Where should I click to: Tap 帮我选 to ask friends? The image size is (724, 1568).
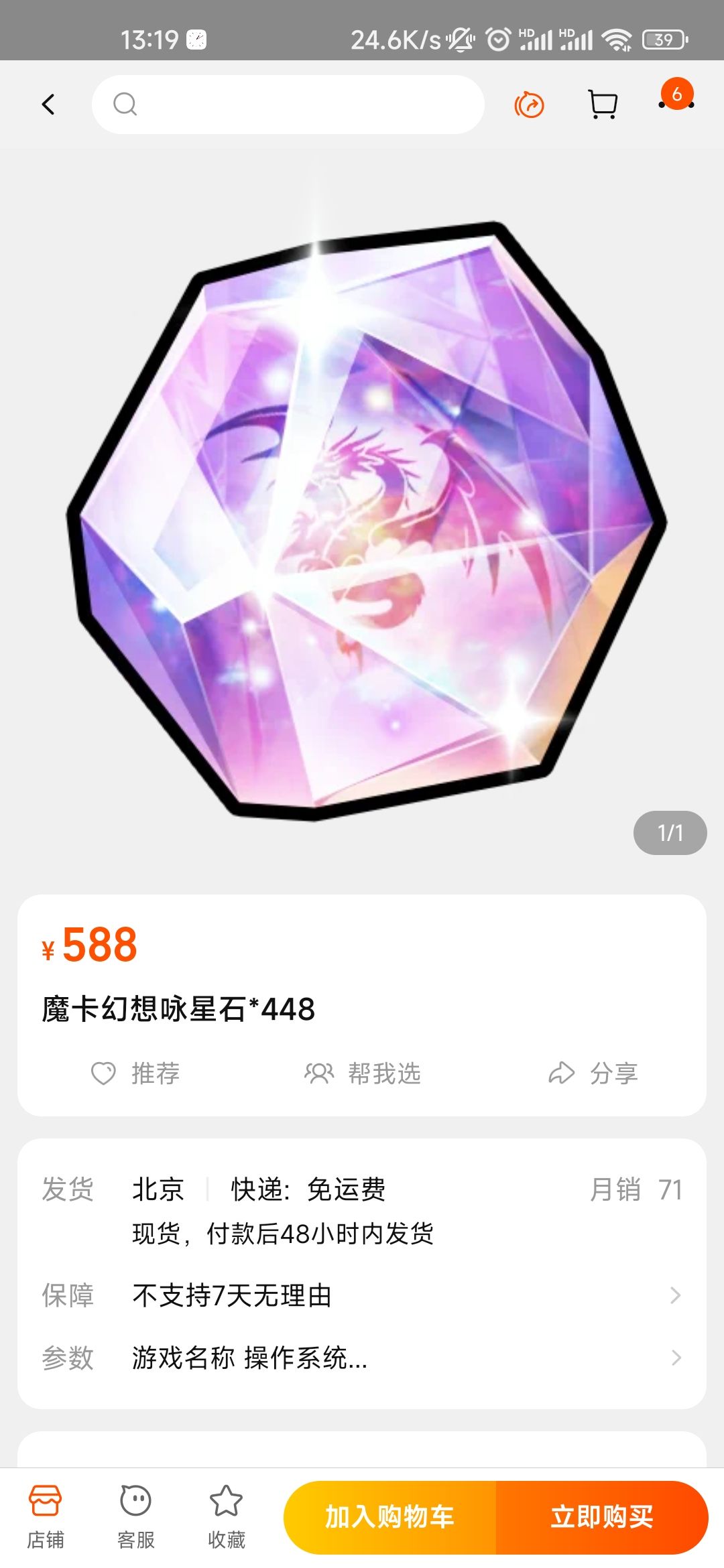coord(367,1073)
